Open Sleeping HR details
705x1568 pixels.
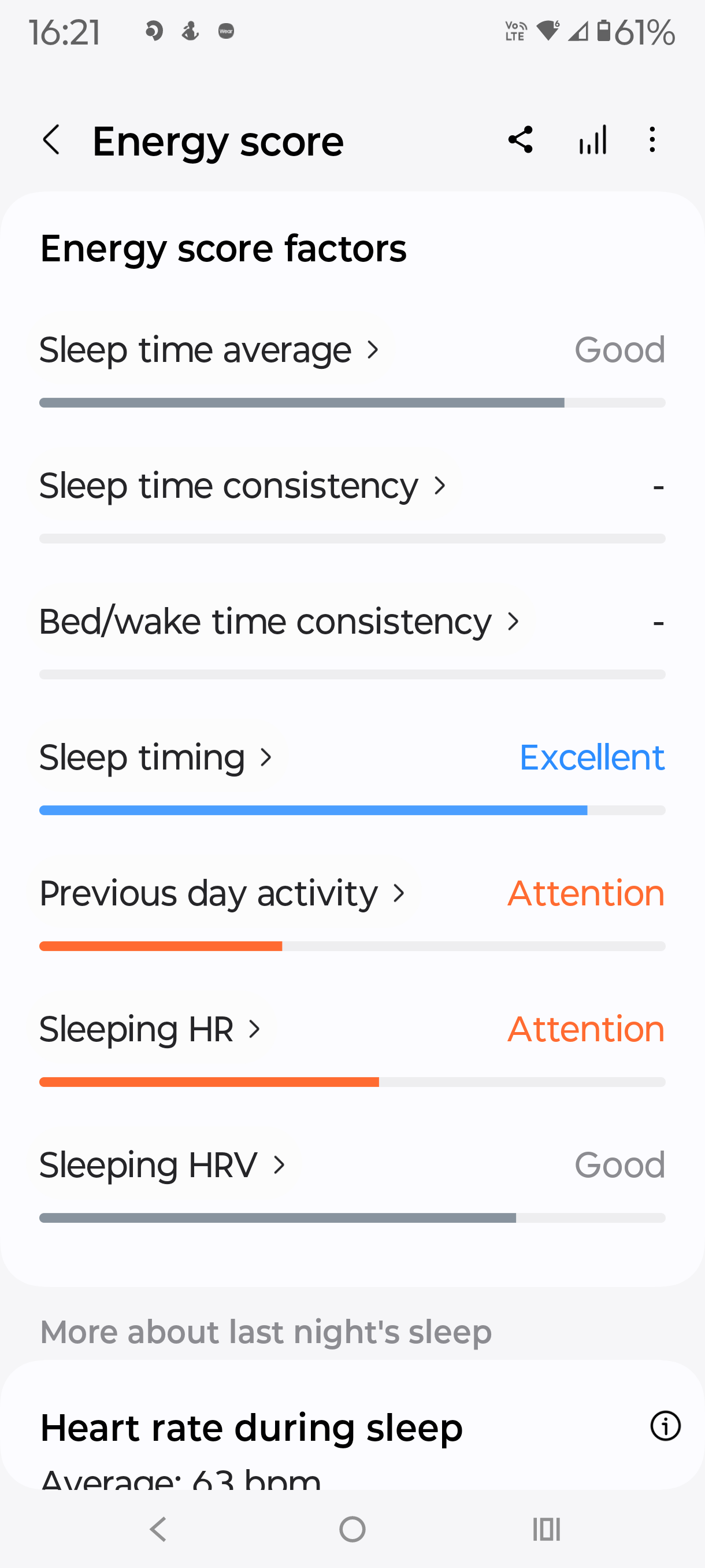150,1029
